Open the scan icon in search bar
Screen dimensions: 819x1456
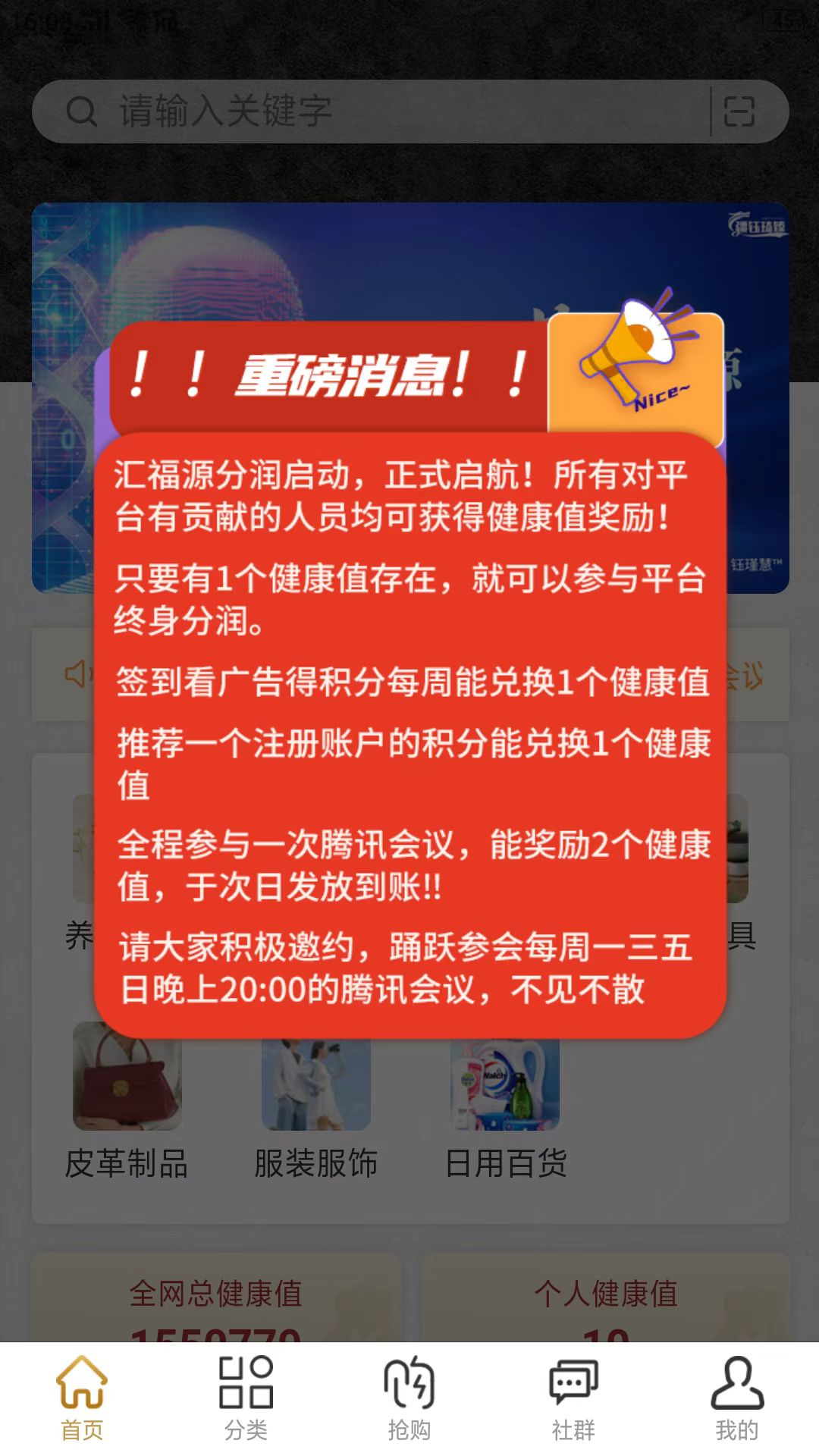click(739, 111)
